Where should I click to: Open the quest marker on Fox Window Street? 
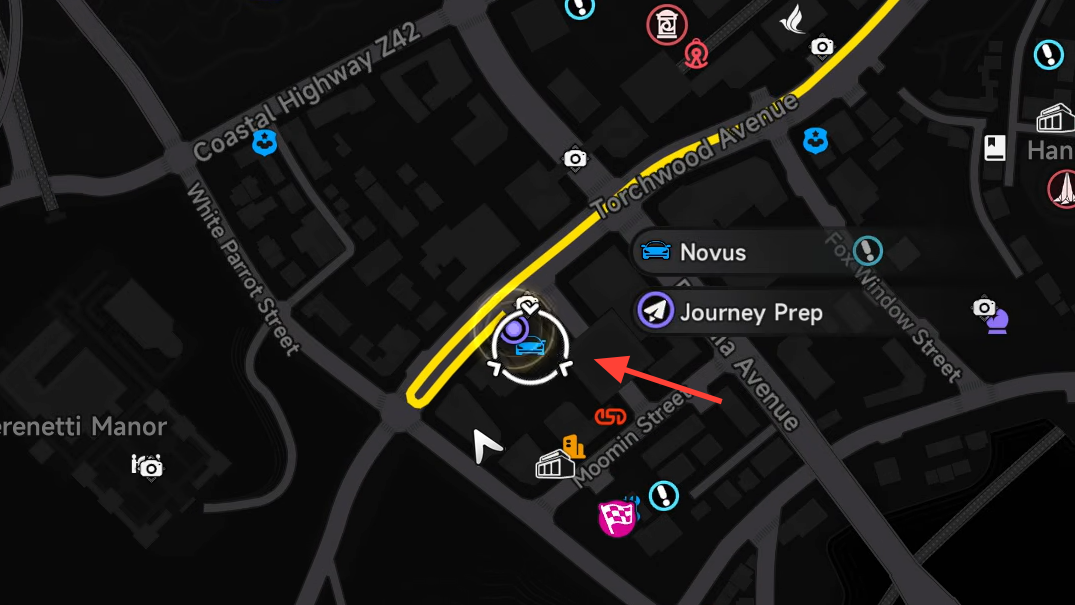click(x=868, y=250)
